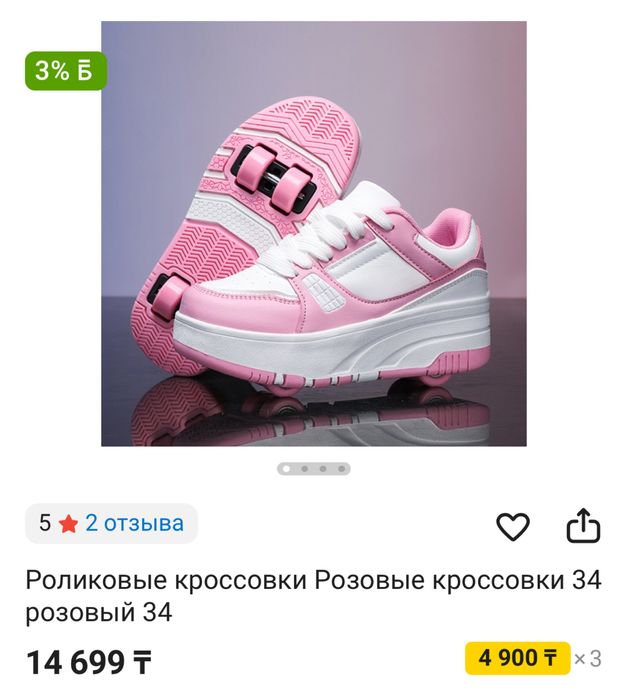Open the pink roller sneakers photo
The width and height of the screenshot is (628, 700).
pyautogui.click(x=314, y=233)
